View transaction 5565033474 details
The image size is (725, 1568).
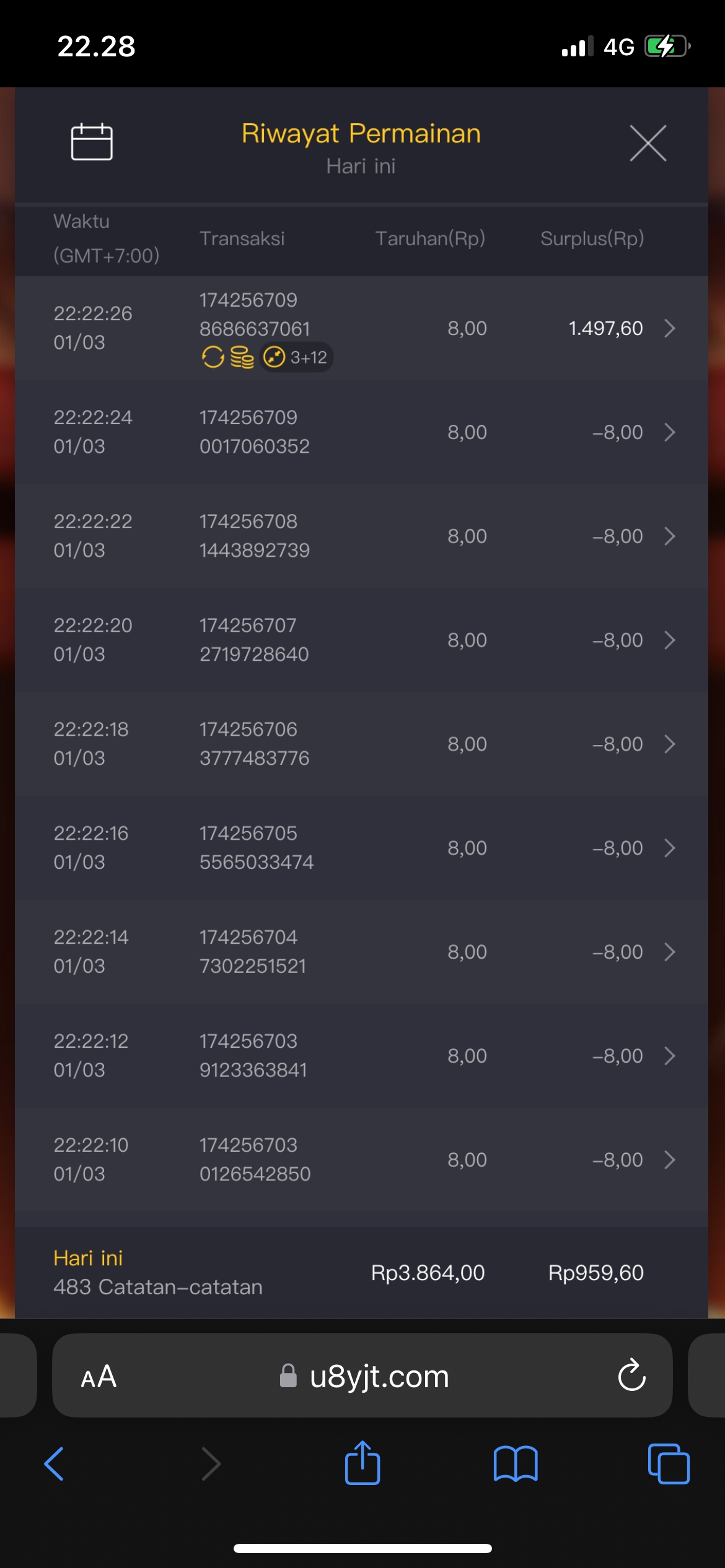[362, 848]
